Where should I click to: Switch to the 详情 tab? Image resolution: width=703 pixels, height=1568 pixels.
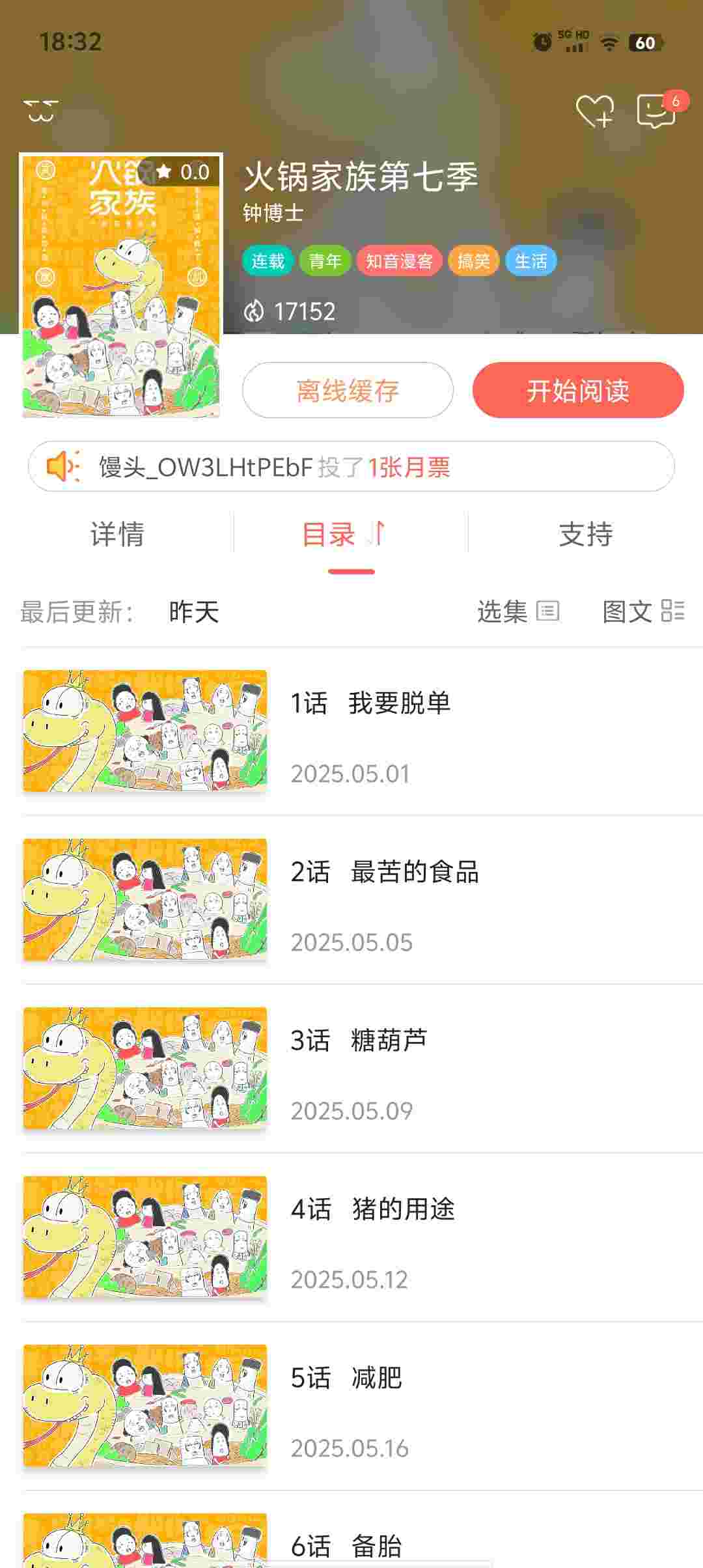tap(117, 534)
